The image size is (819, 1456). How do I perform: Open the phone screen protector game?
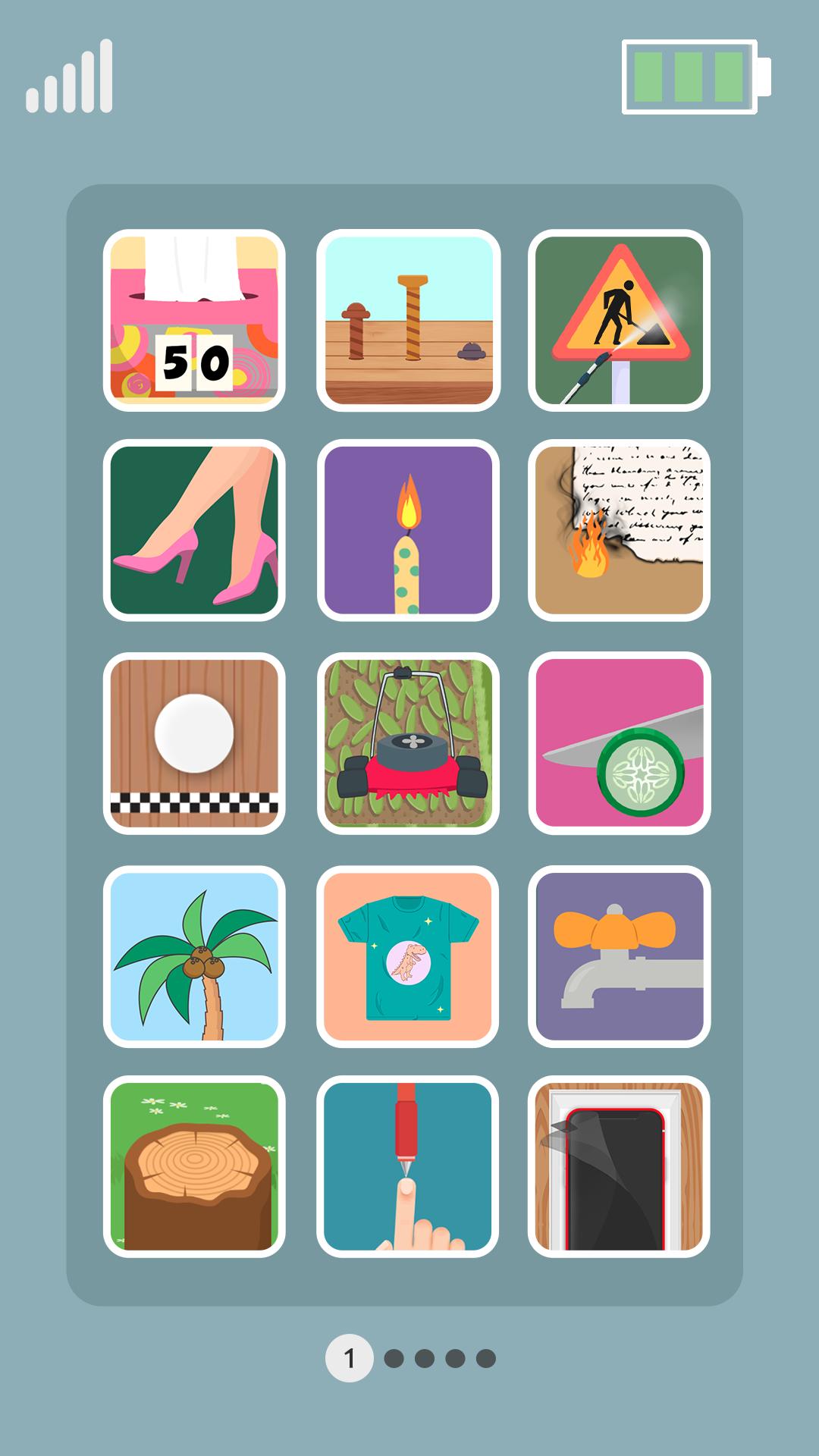pos(619,1166)
